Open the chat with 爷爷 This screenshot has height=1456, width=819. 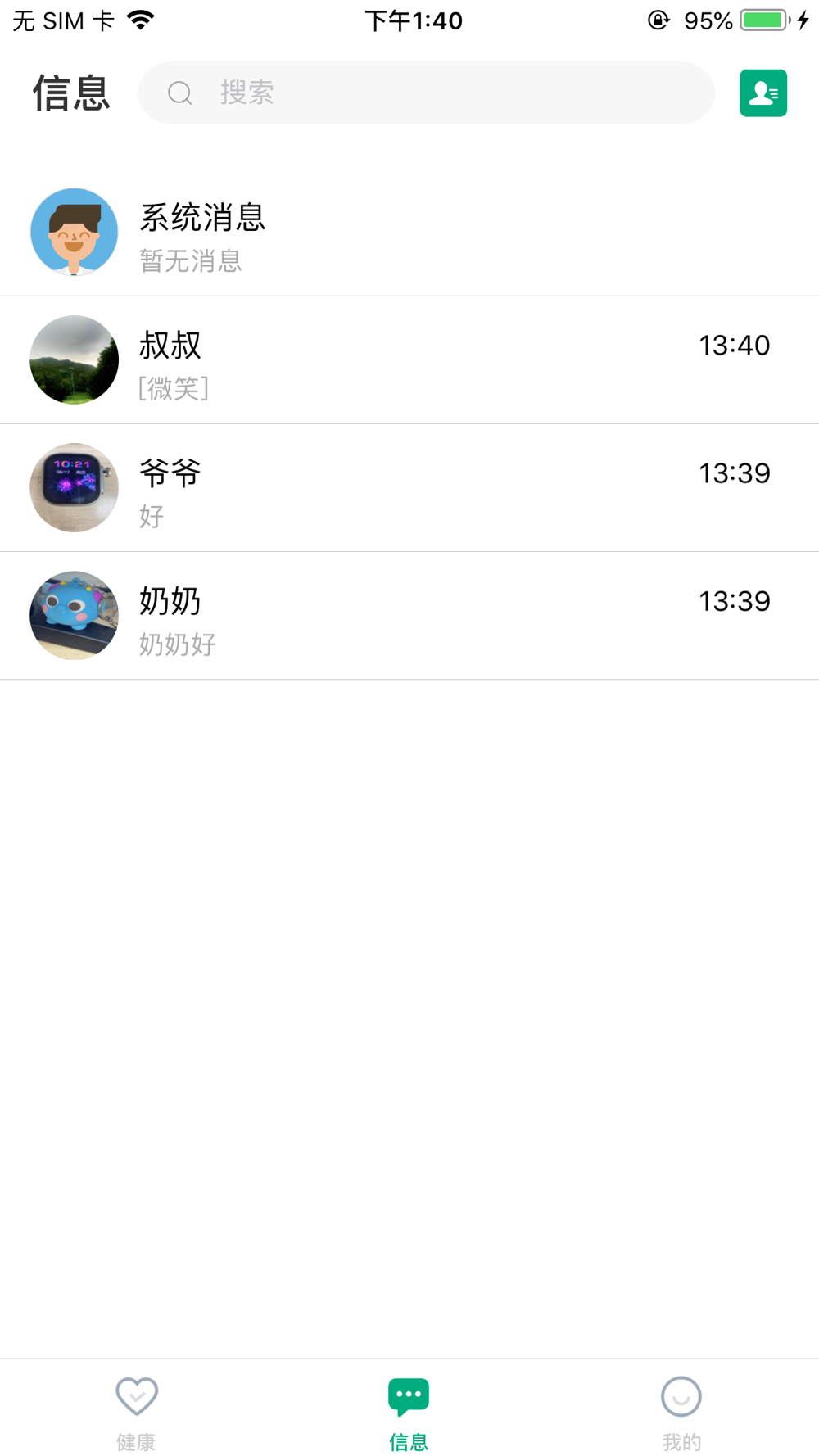tap(409, 488)
